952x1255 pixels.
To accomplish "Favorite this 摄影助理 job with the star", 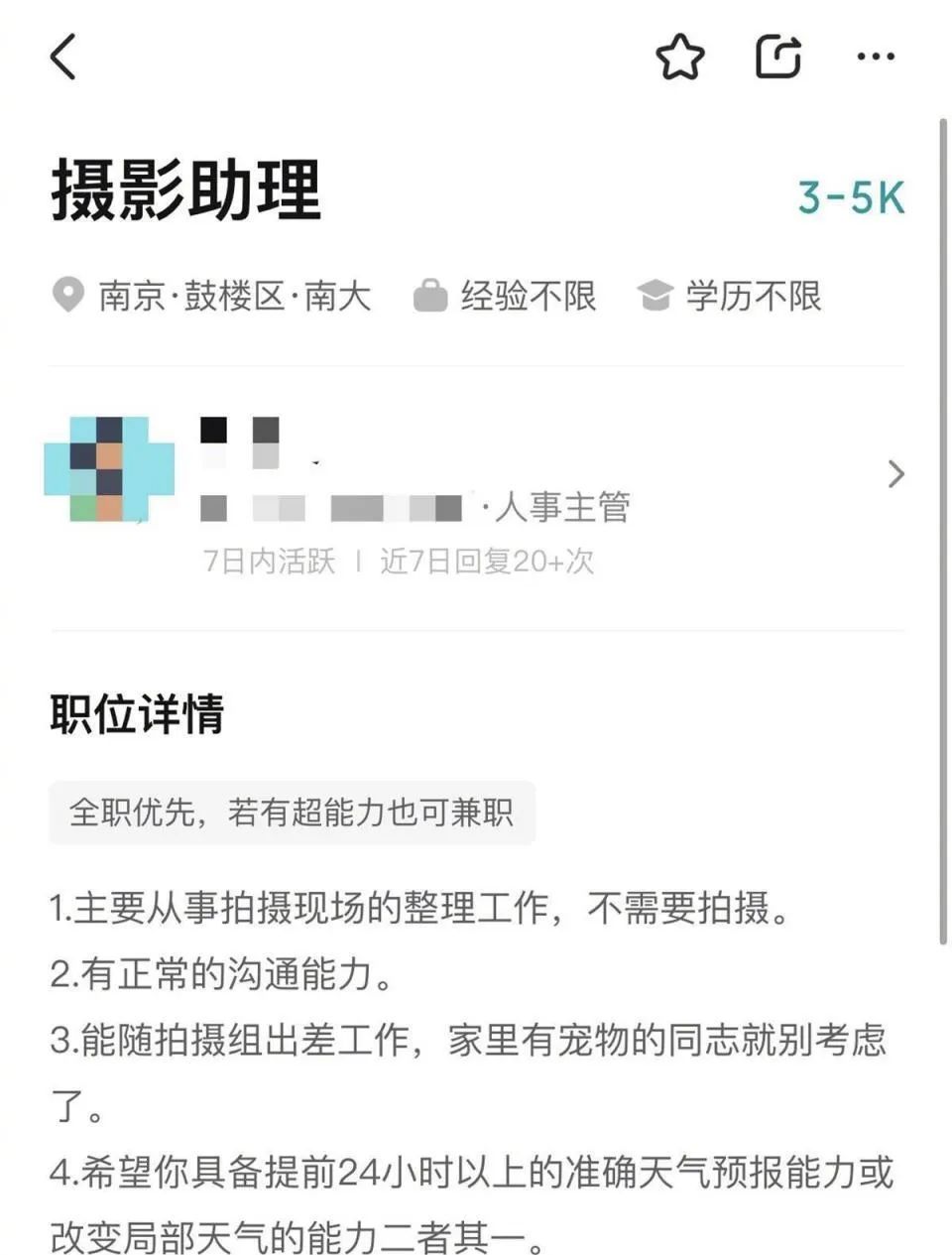I will coord(680,58).
